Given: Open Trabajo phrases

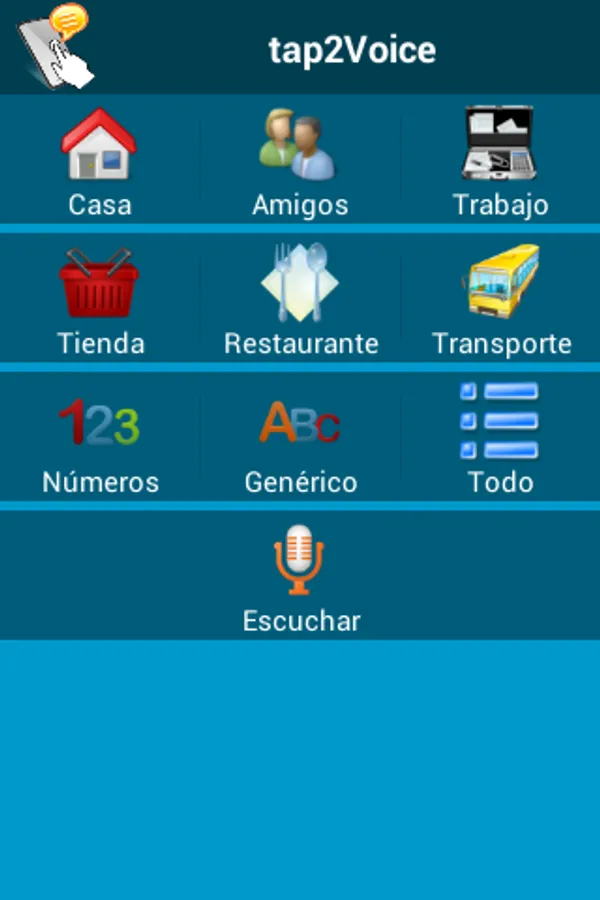Looking at the screenshot, I should (500, 160).
